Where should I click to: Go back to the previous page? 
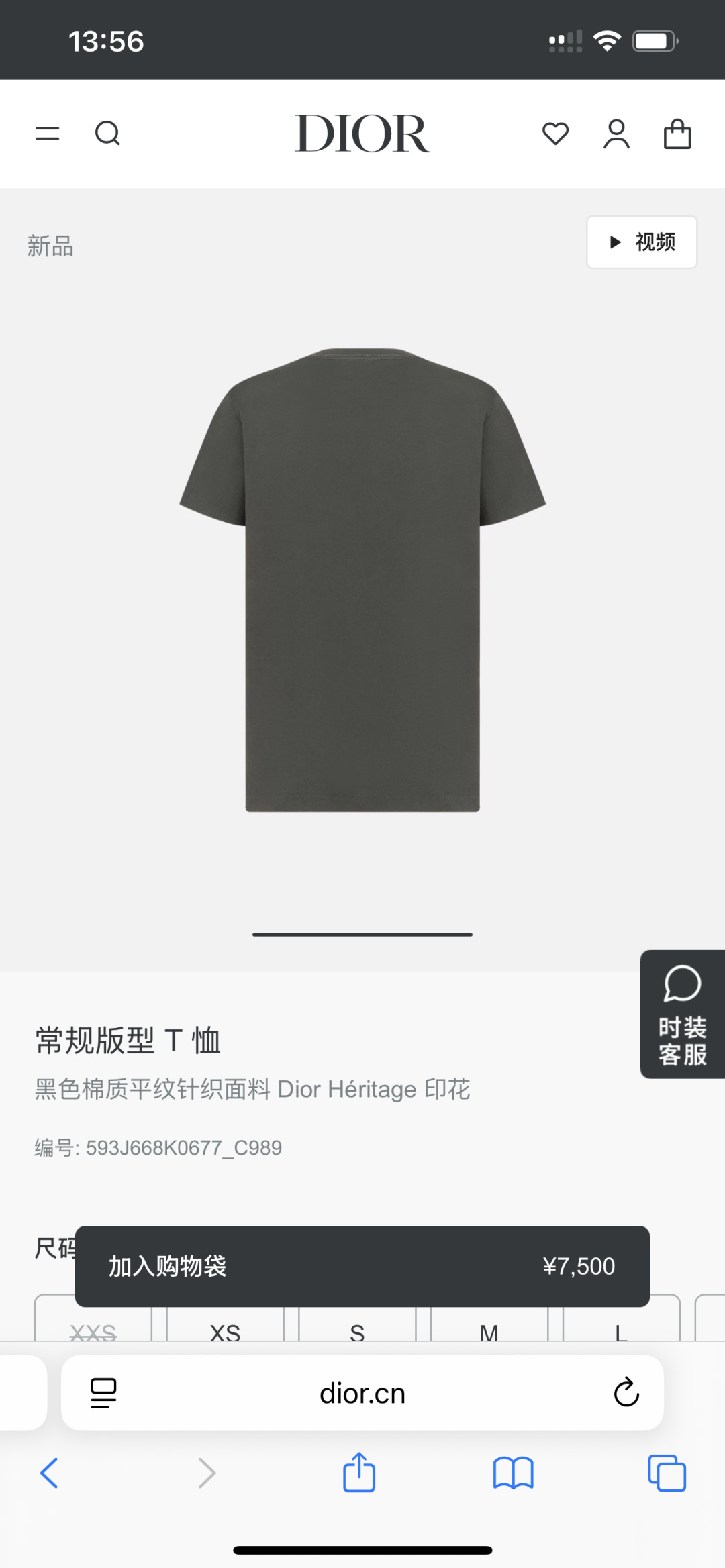click(x=49, y=1473)
